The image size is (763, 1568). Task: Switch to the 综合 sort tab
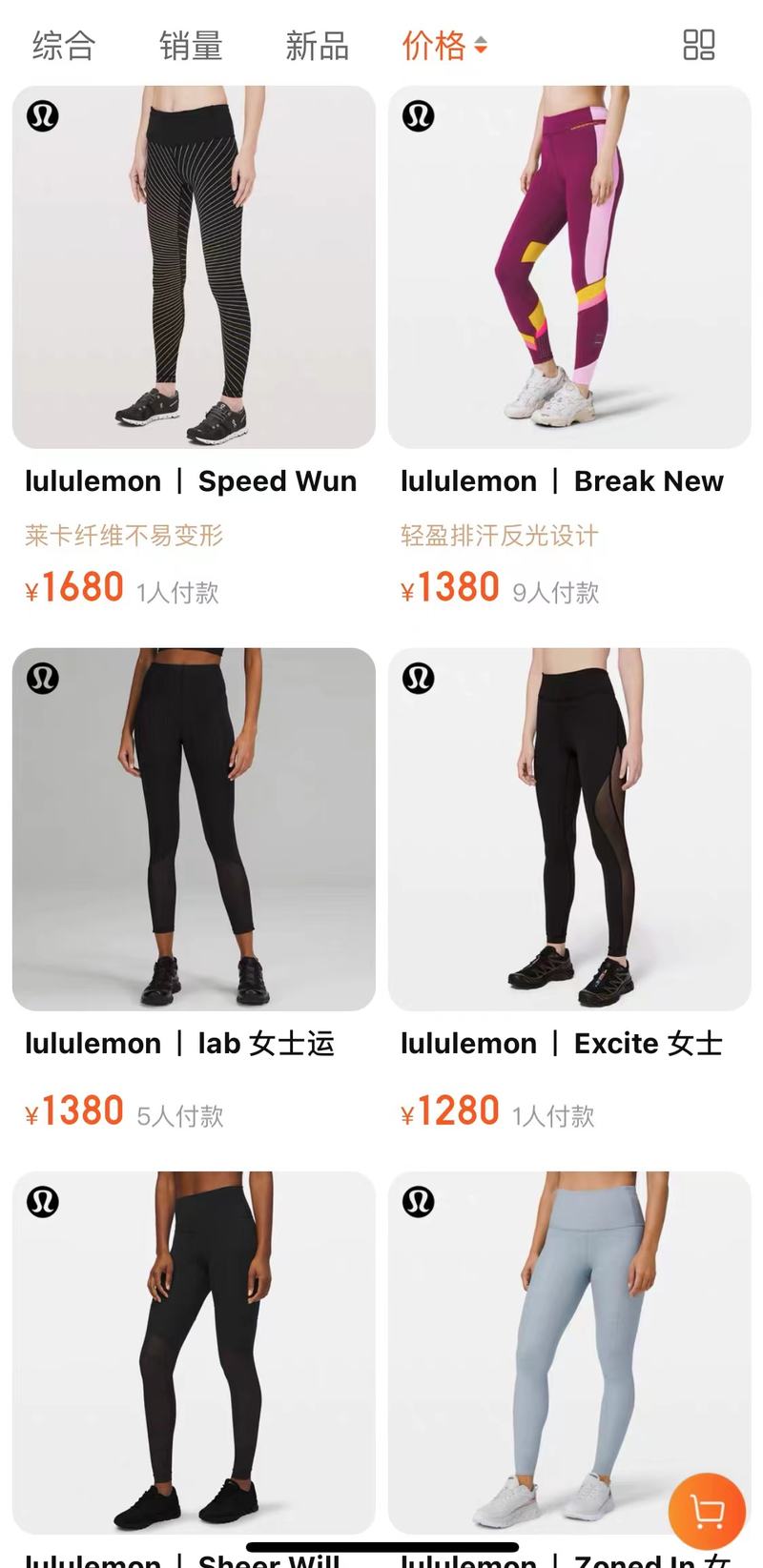(64, 45)
